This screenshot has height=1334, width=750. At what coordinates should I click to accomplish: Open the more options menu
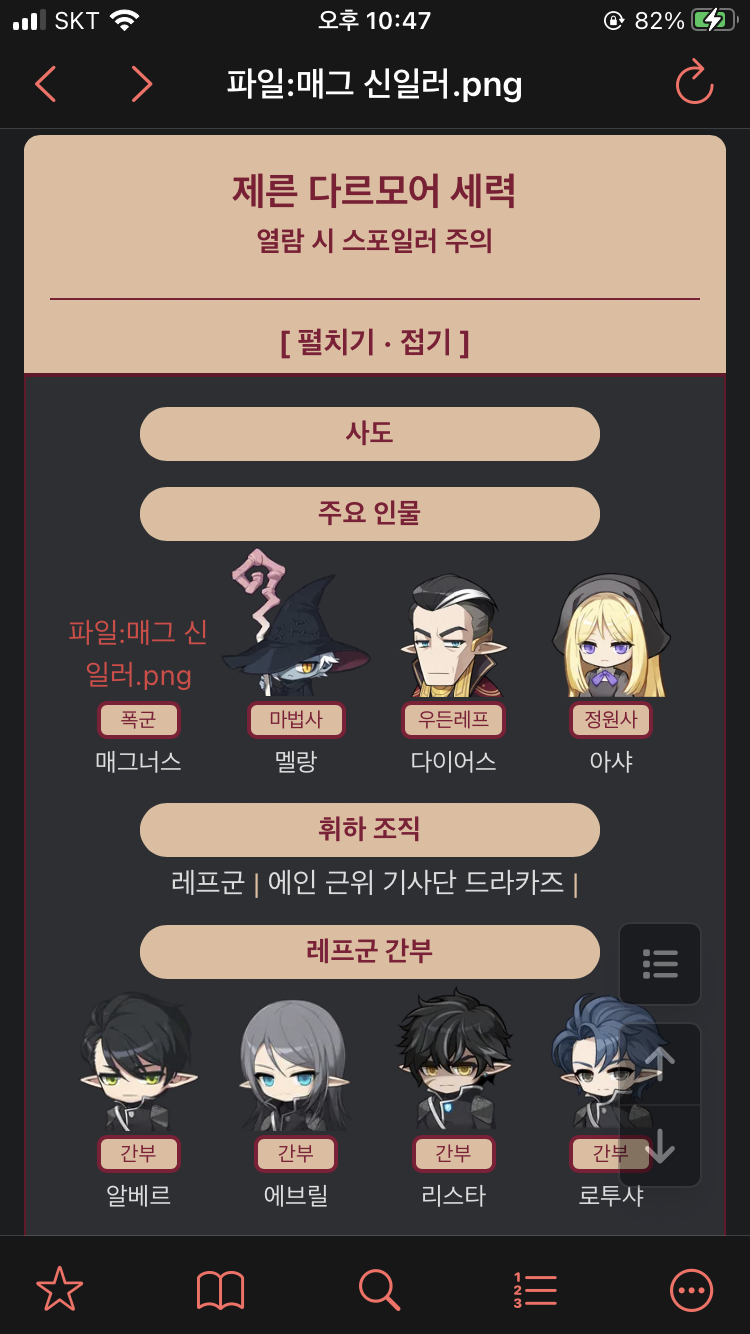coord(692,1290)
